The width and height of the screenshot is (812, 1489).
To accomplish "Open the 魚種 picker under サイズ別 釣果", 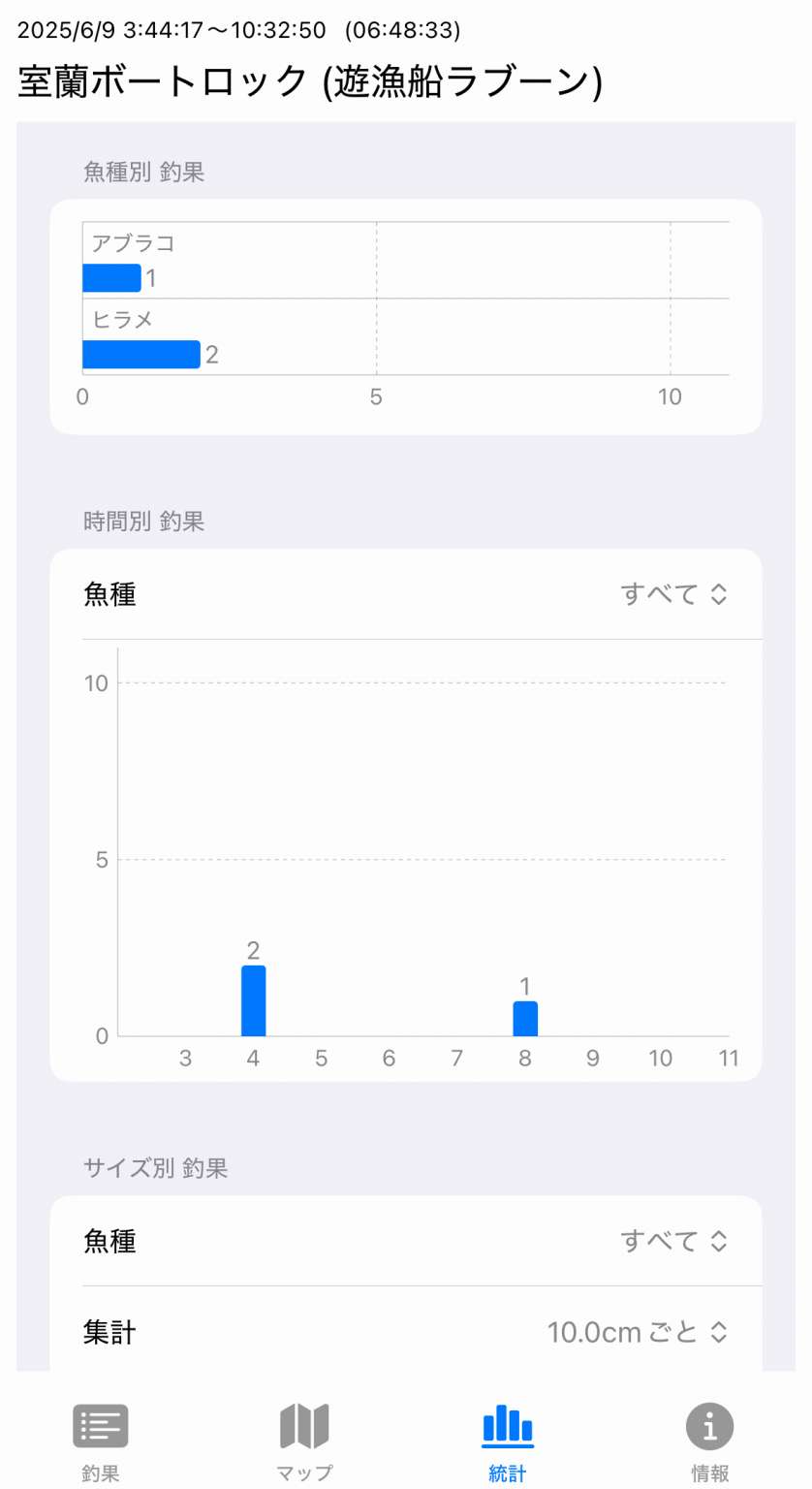I will [673, 1240].
